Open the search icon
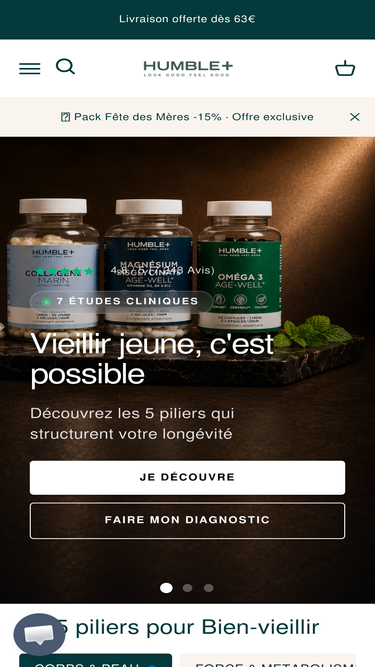Viewport: 375px width, 667px height. click(x=65, y=67)
